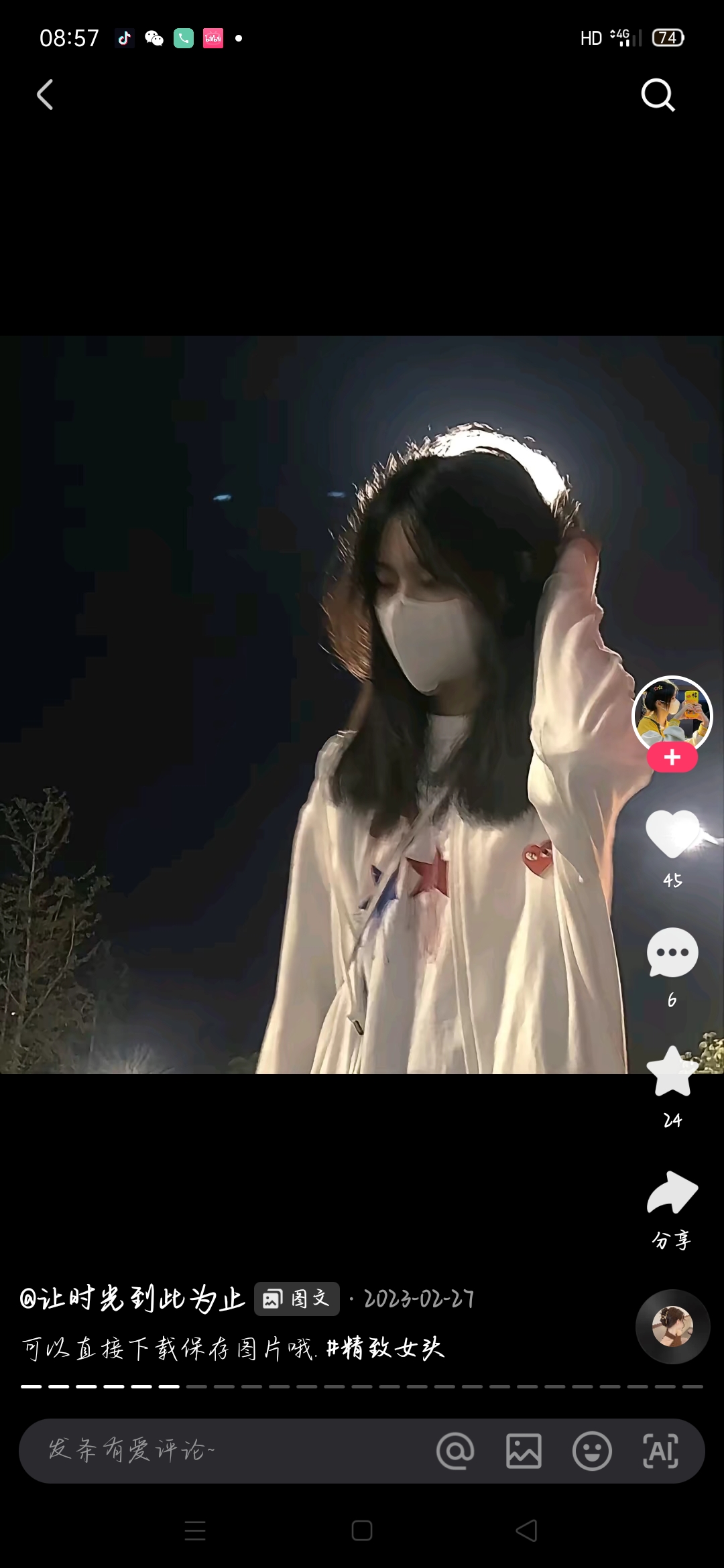The height and width of the screenshot is (1568, 724).
Task: Open the #精致女头 hashtag
Action: point(385,1348)
